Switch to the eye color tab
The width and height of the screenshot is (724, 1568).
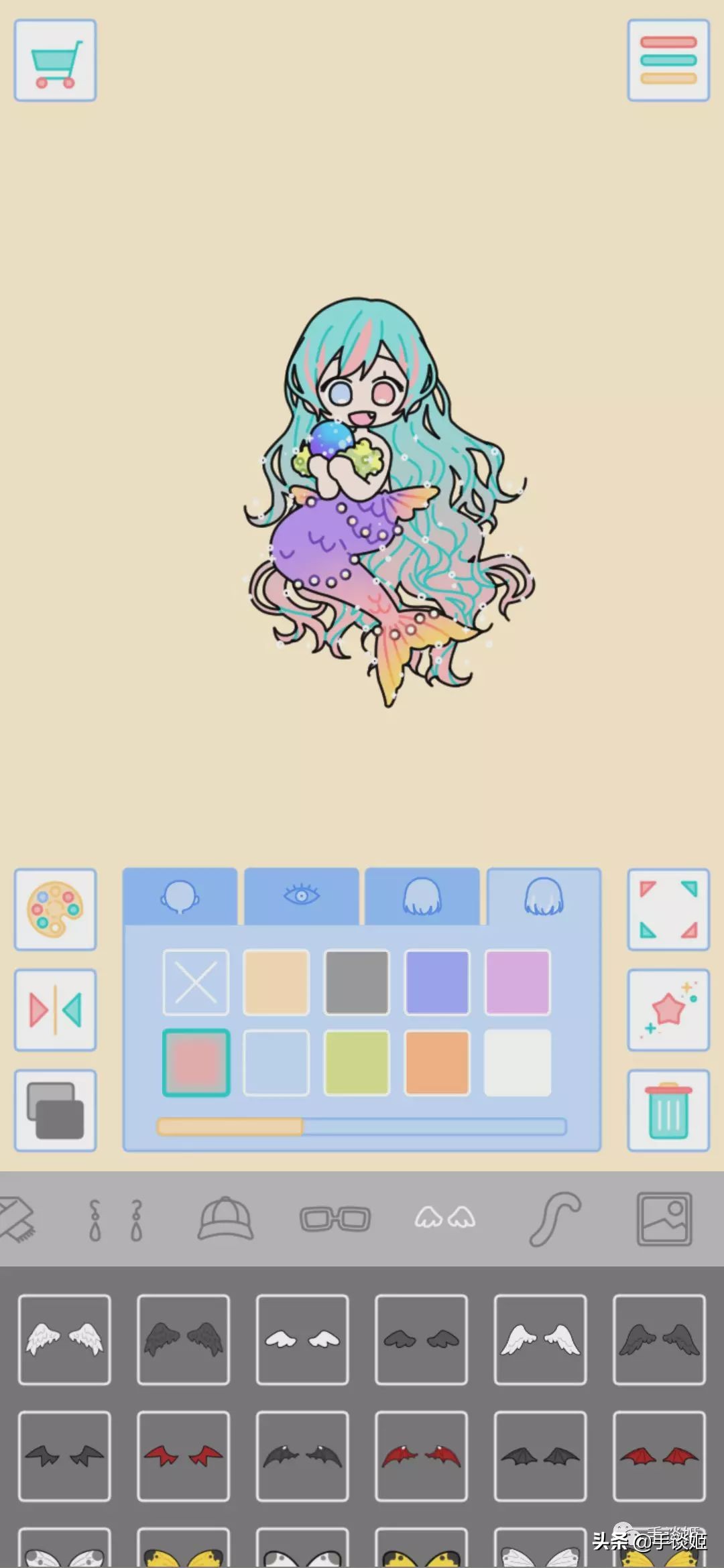302,897
